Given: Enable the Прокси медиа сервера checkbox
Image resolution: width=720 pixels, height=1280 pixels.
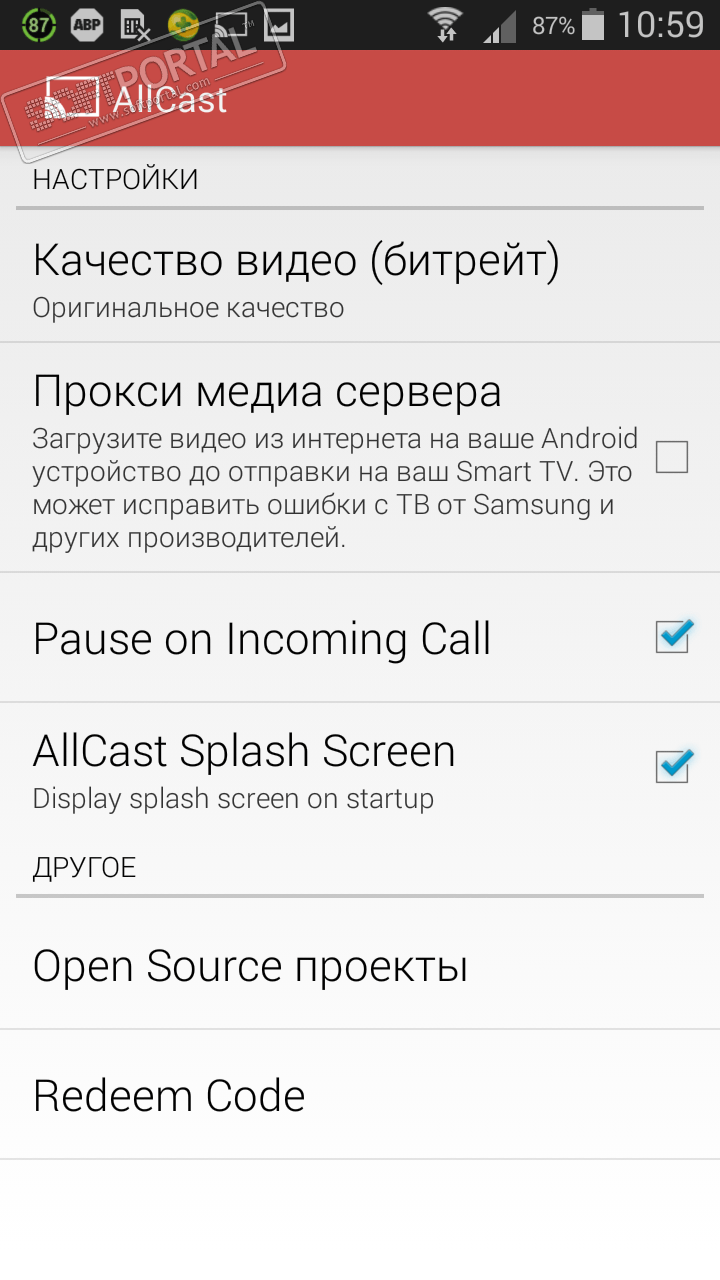Looking at the screenshot, I should coord(672,457).
